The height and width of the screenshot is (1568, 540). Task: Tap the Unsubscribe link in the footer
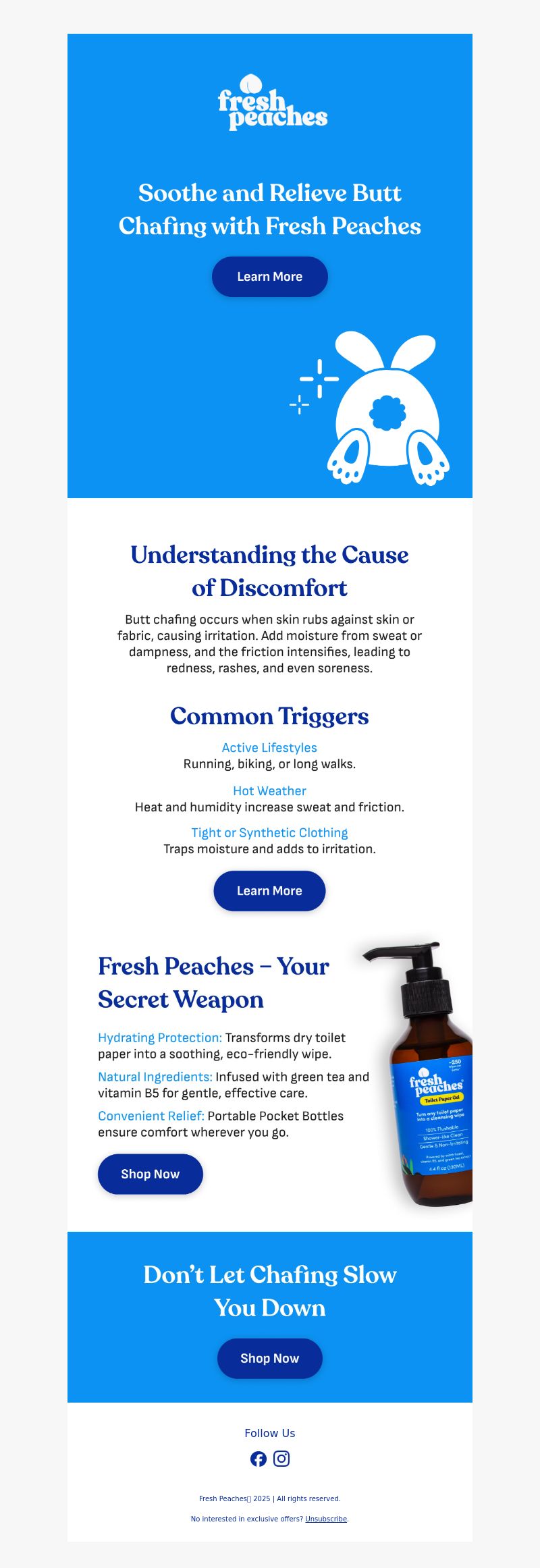coord(326,1519)
